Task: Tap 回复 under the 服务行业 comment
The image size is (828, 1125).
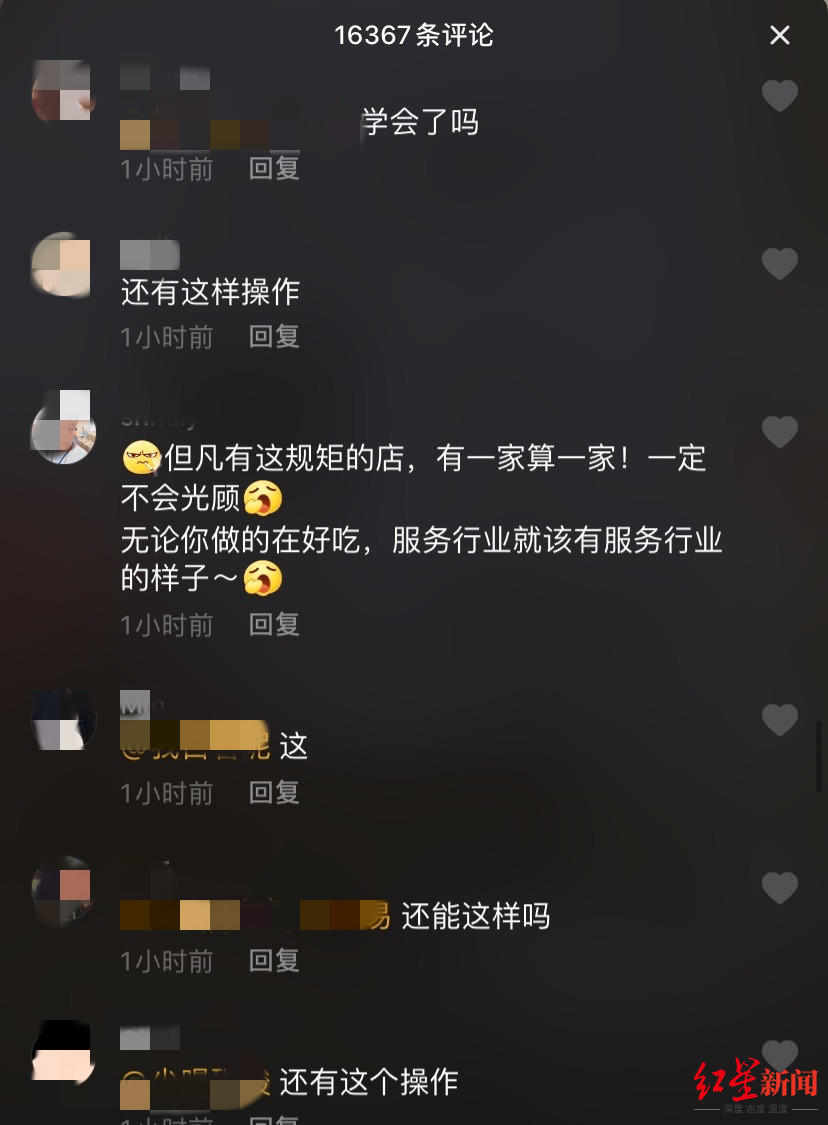Action: [272, 624]
